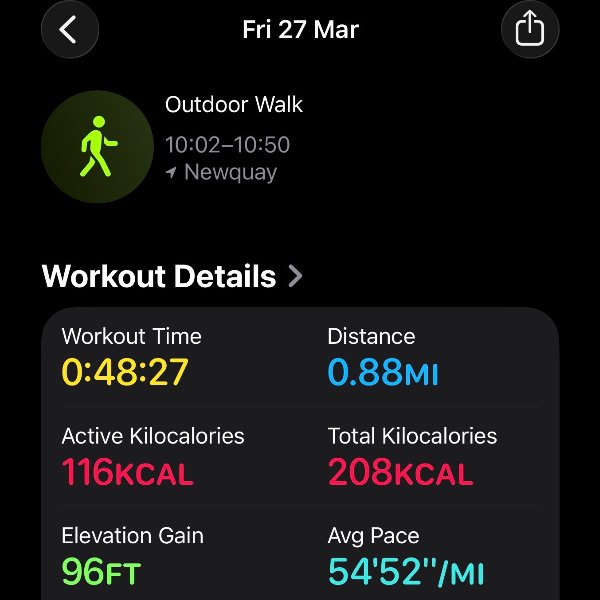Open the Workout Details section
The width and height of the screenshot is (600, 600).
[172, 276]
